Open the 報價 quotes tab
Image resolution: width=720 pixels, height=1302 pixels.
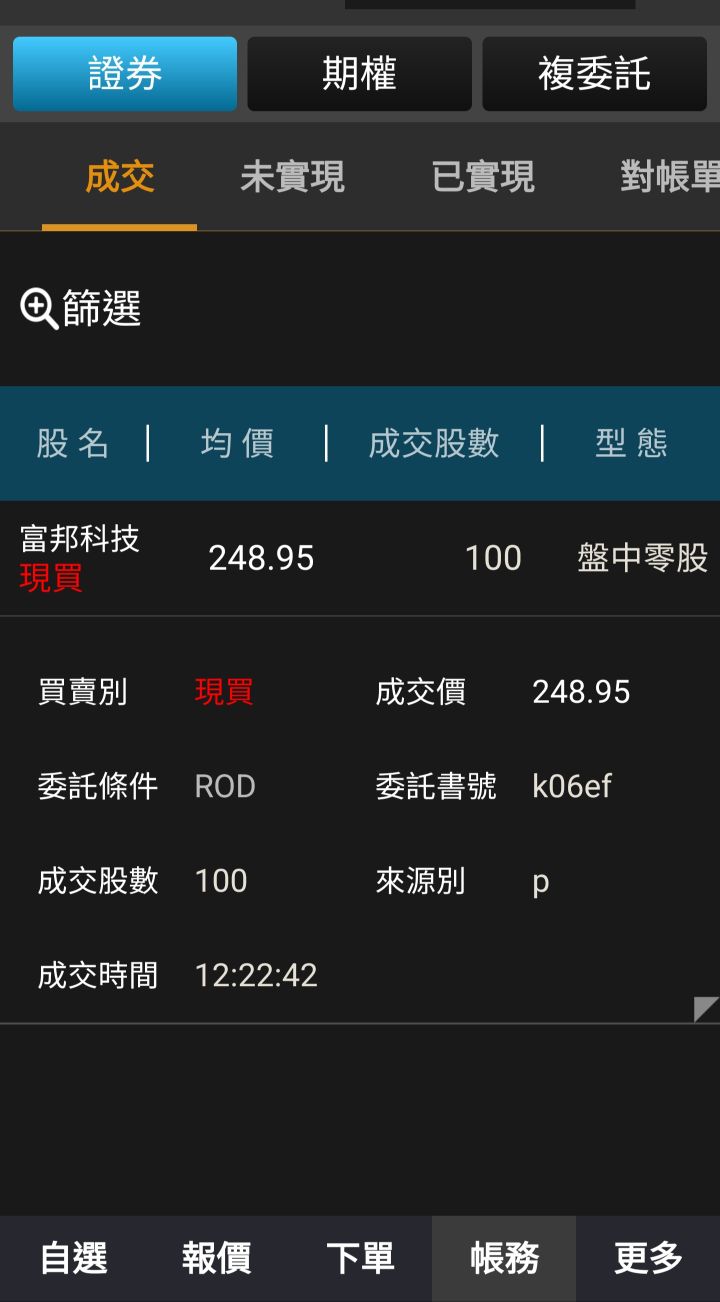[216, 1258]
